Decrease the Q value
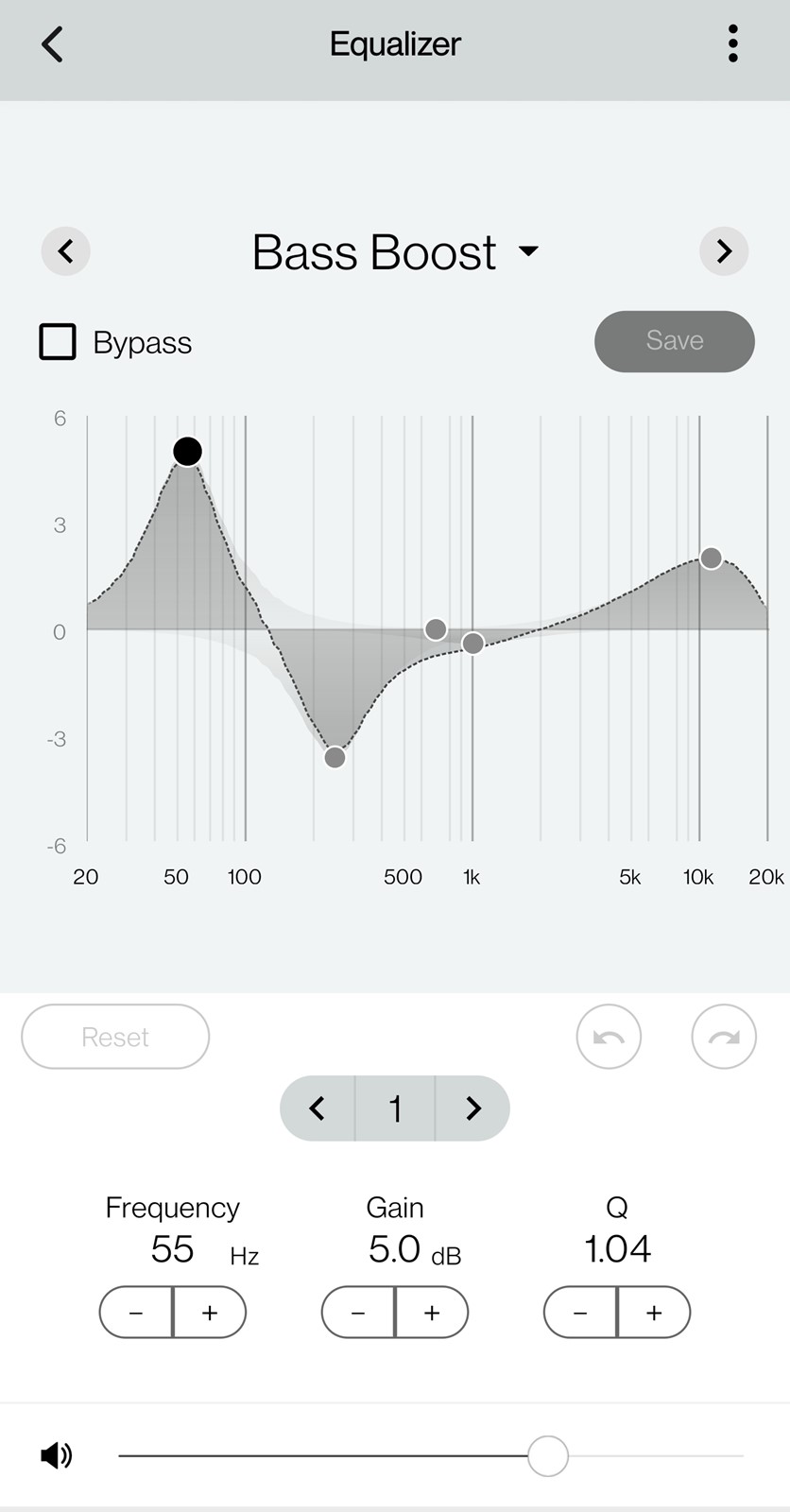Viewport: 790px width, 1512px height. 580,1313
